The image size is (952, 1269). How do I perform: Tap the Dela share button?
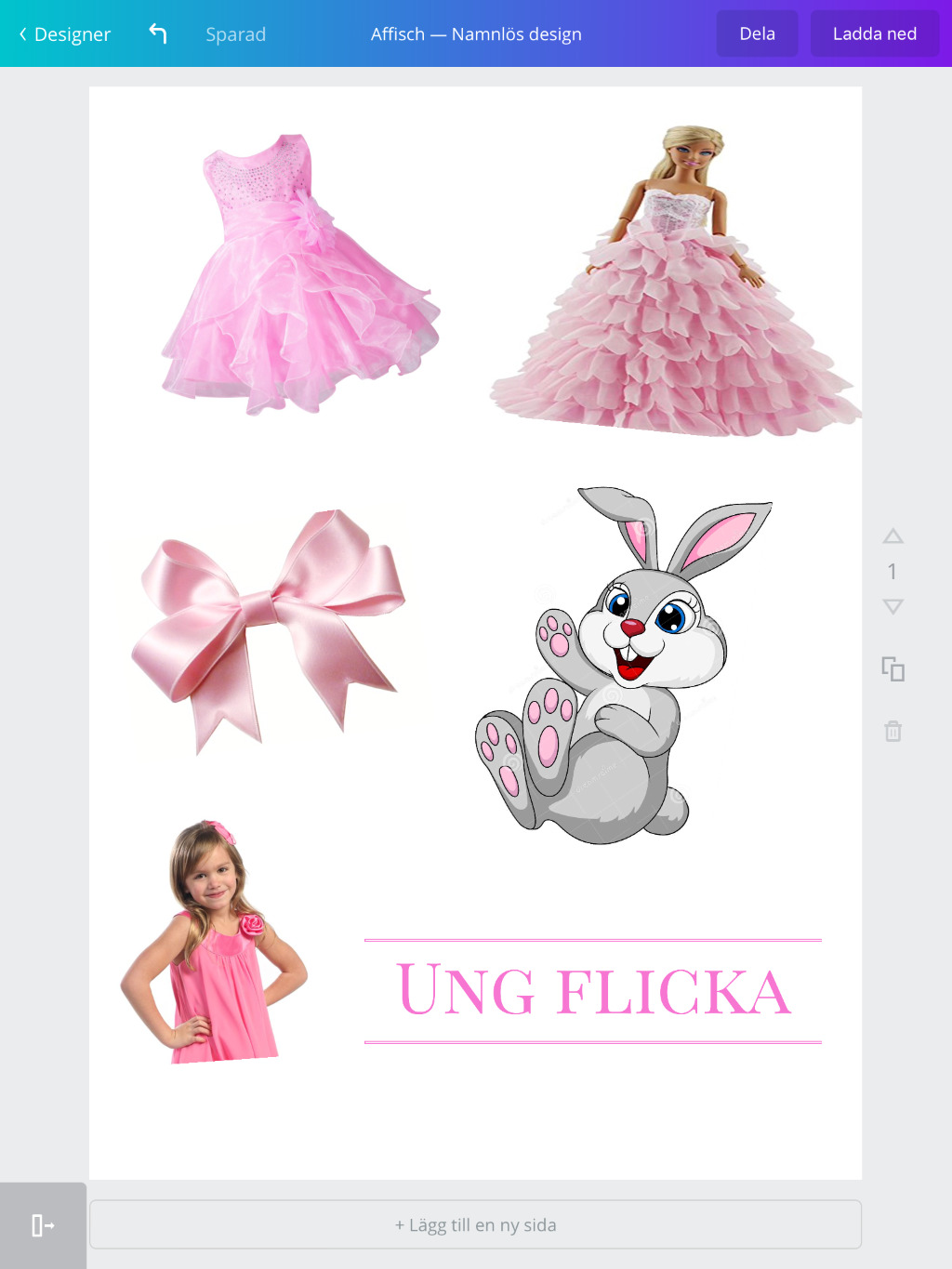[x=757, y=33]
